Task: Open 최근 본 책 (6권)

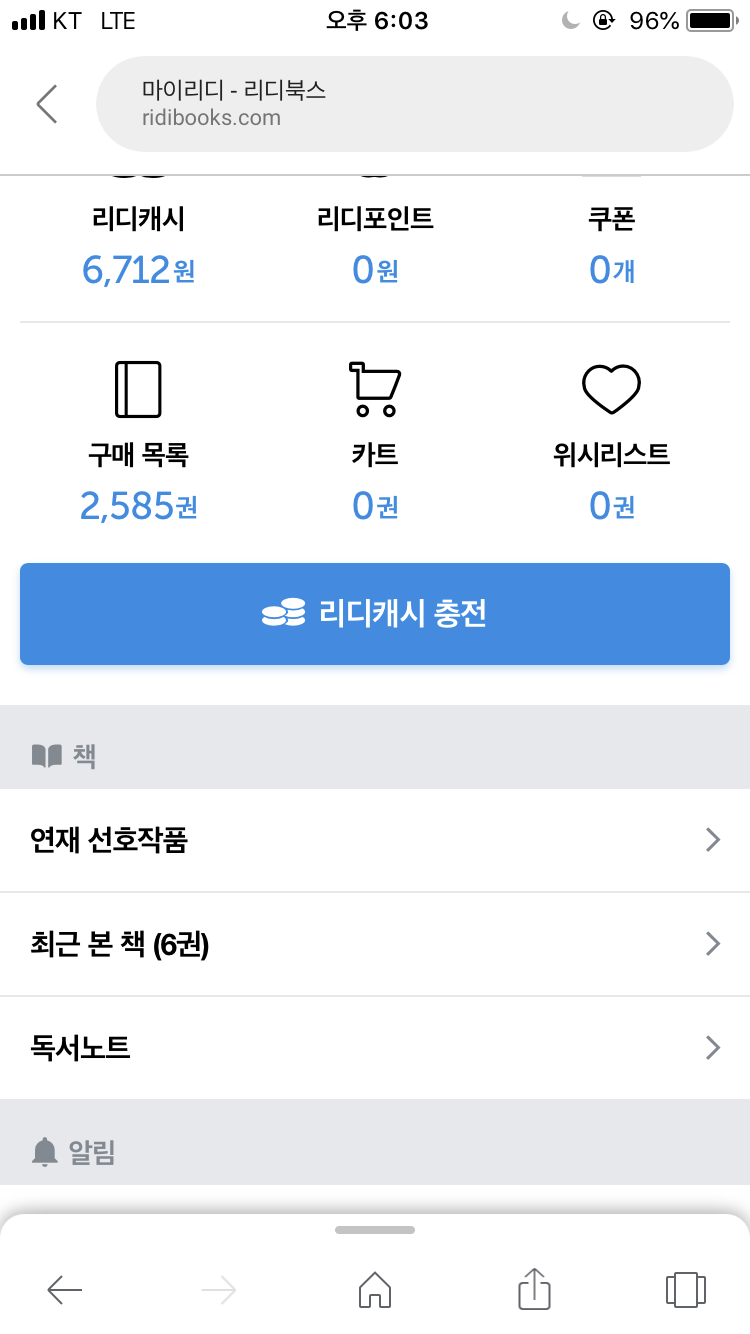Action: click(375, 944)
